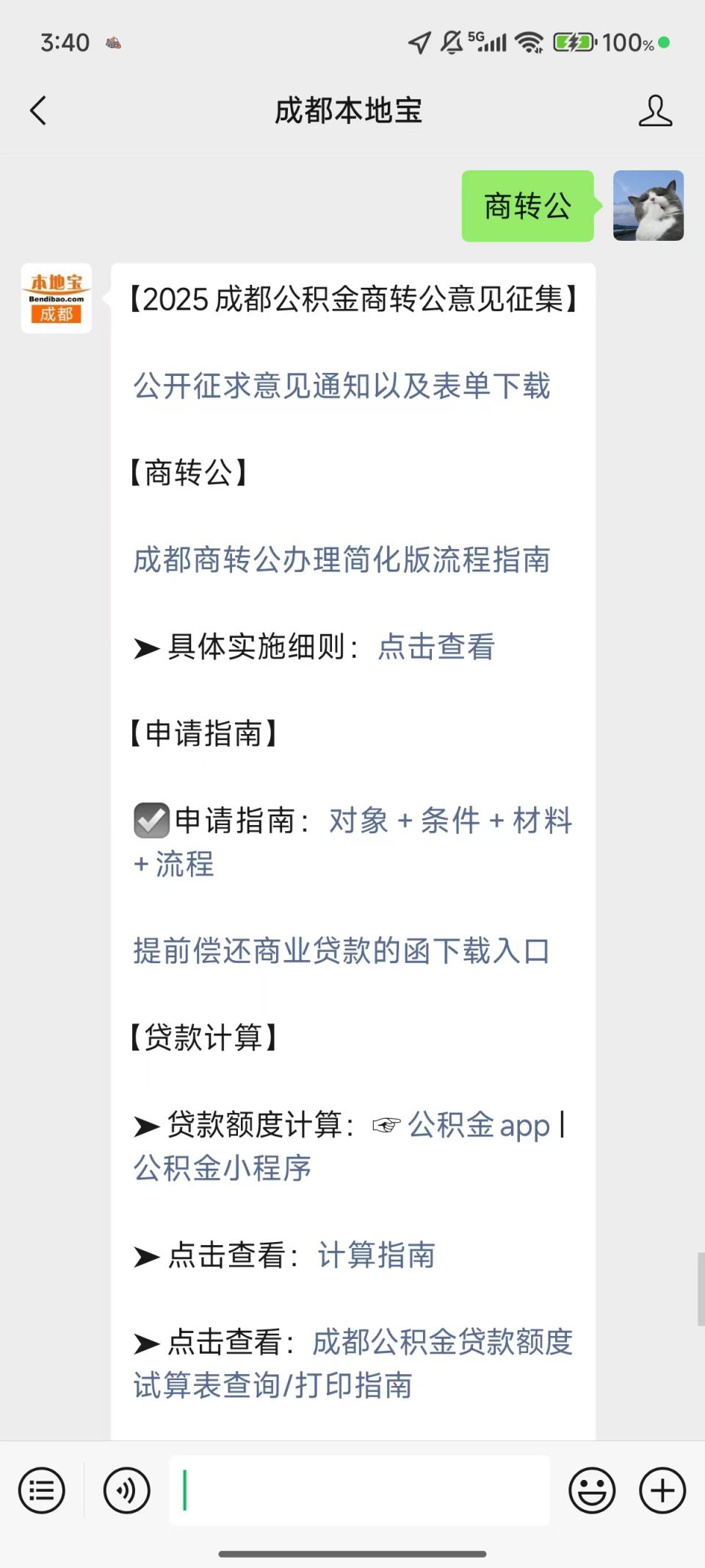Open the account profile icon
Image resolution: width=705 pixels, height=1568 pixels.
pos(654,111)
